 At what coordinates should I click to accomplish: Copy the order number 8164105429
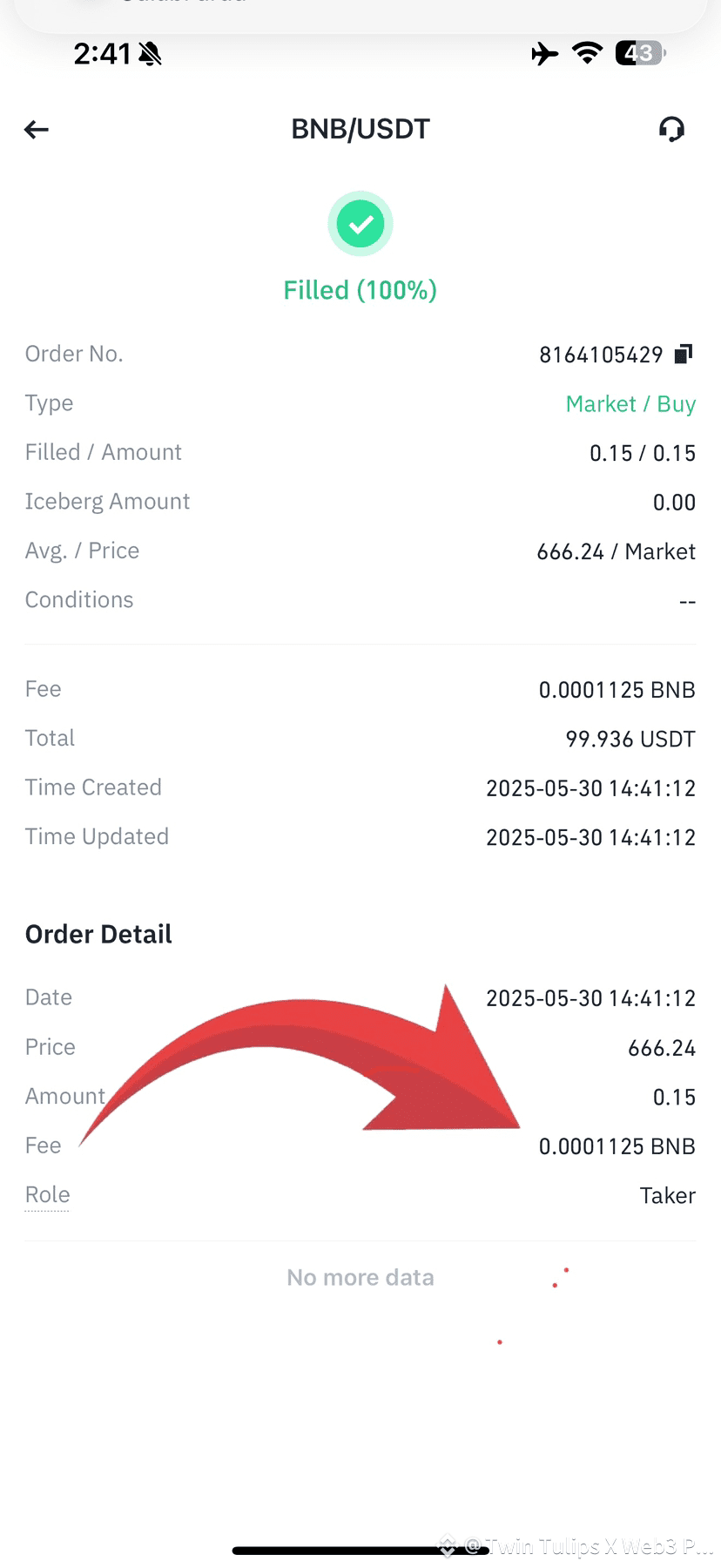(x=684, y=354)
